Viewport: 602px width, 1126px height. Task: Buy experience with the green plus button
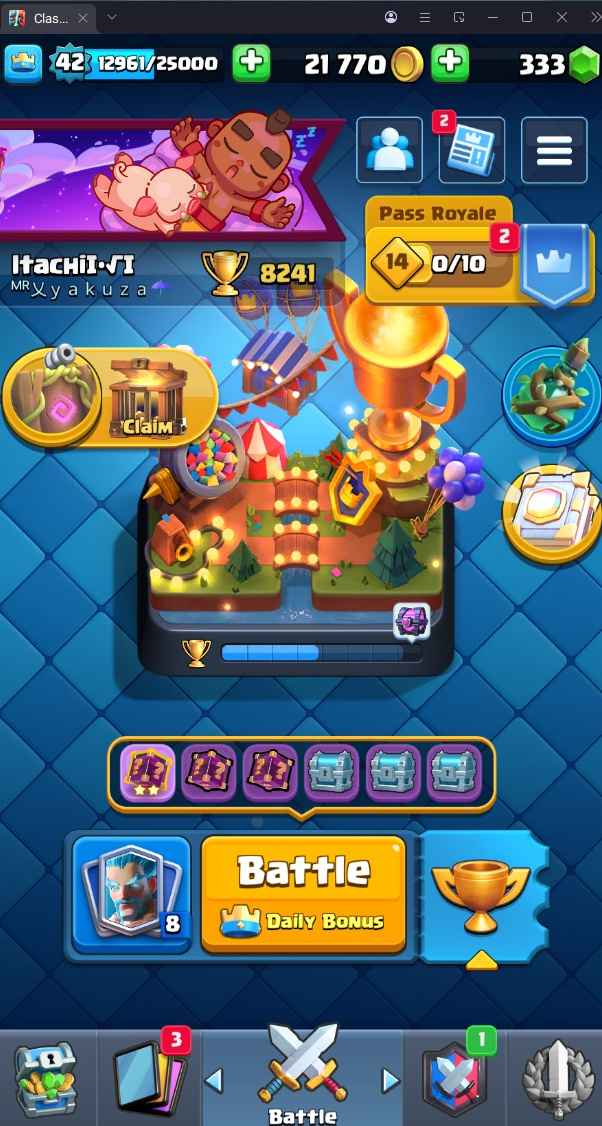point(251,64)
